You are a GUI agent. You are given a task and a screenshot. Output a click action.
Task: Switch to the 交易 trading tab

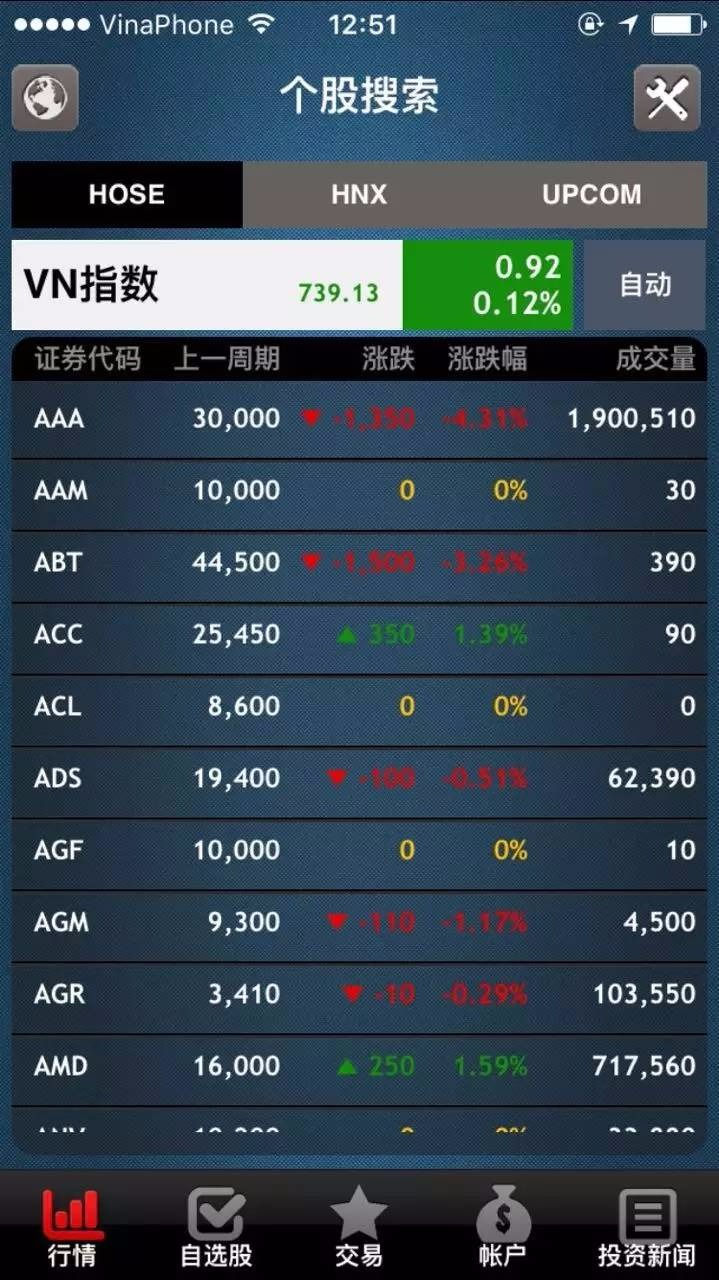point(359,1227)
